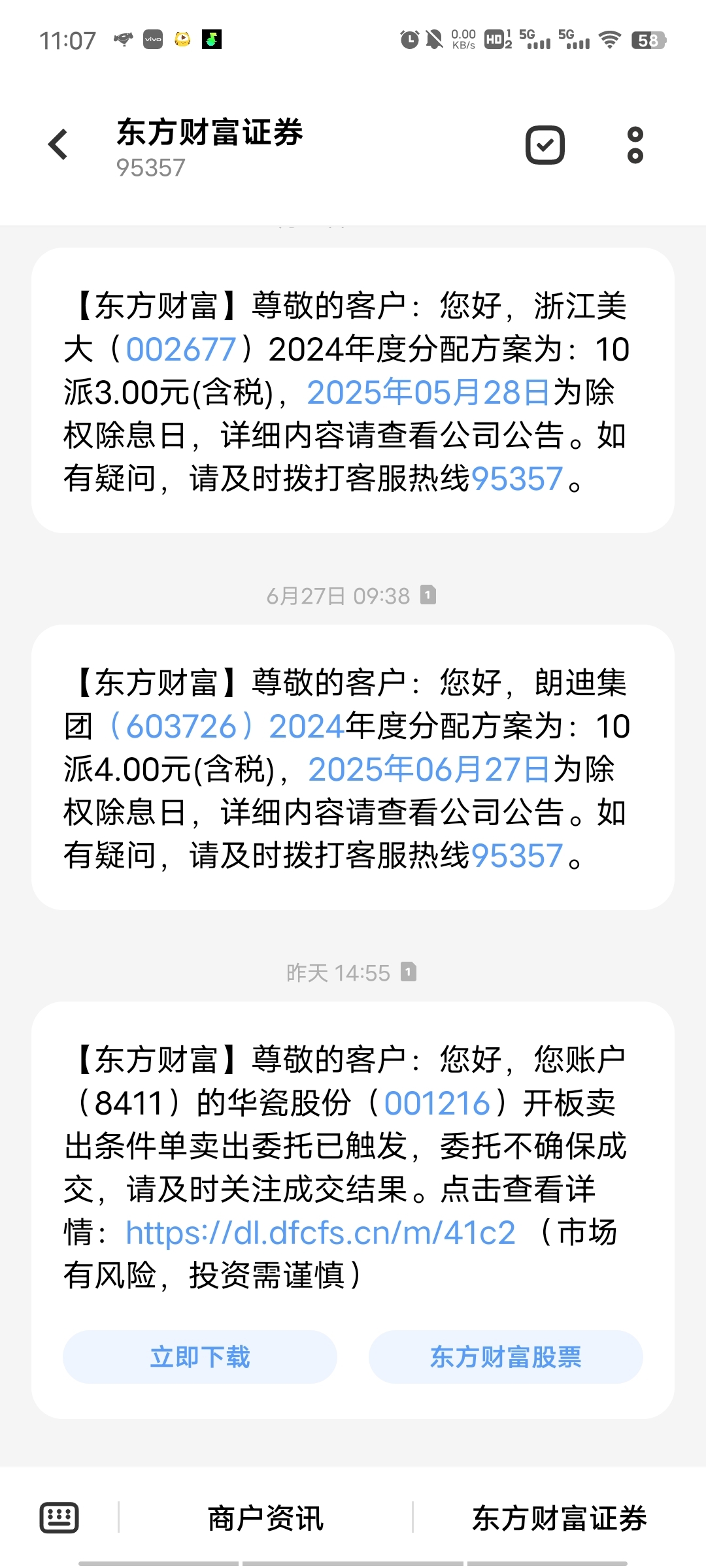Open stock code 002677 link

[x=180, y=350]
